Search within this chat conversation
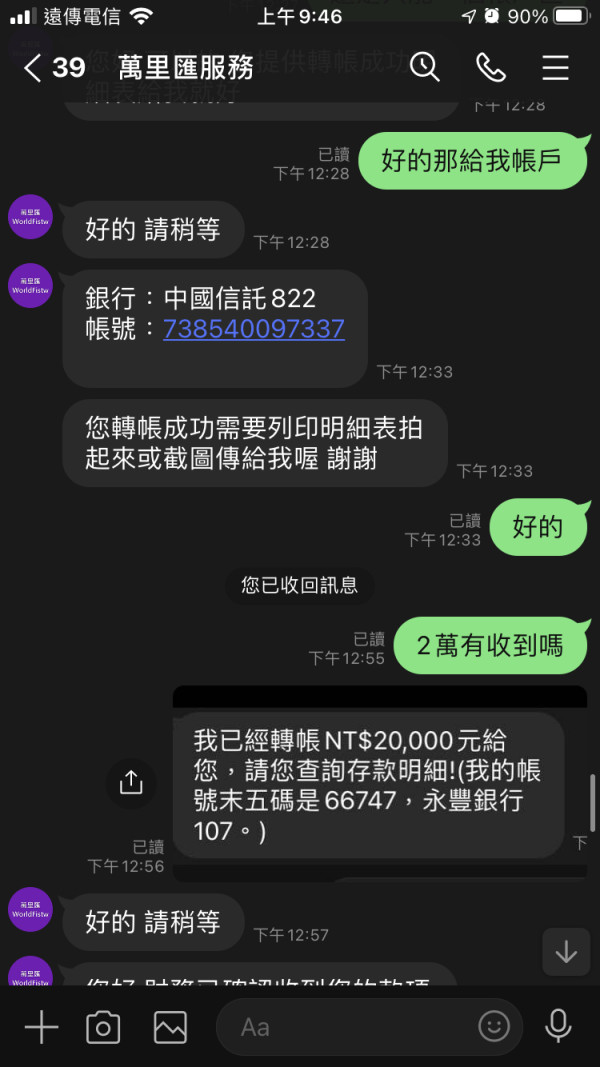 click(x=424, y=67)
